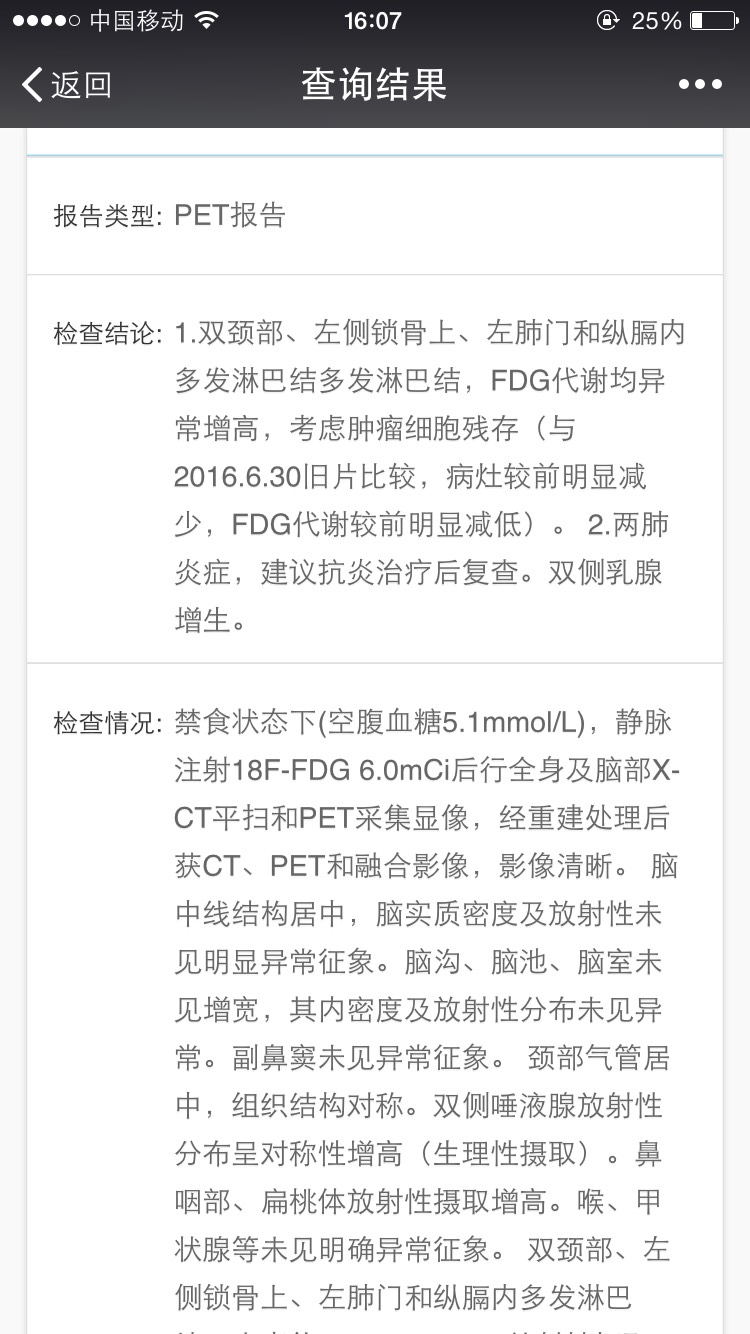Screen dimensions: 750x1334
Task: Open the three-dot overflow menu
Action: 700,85
